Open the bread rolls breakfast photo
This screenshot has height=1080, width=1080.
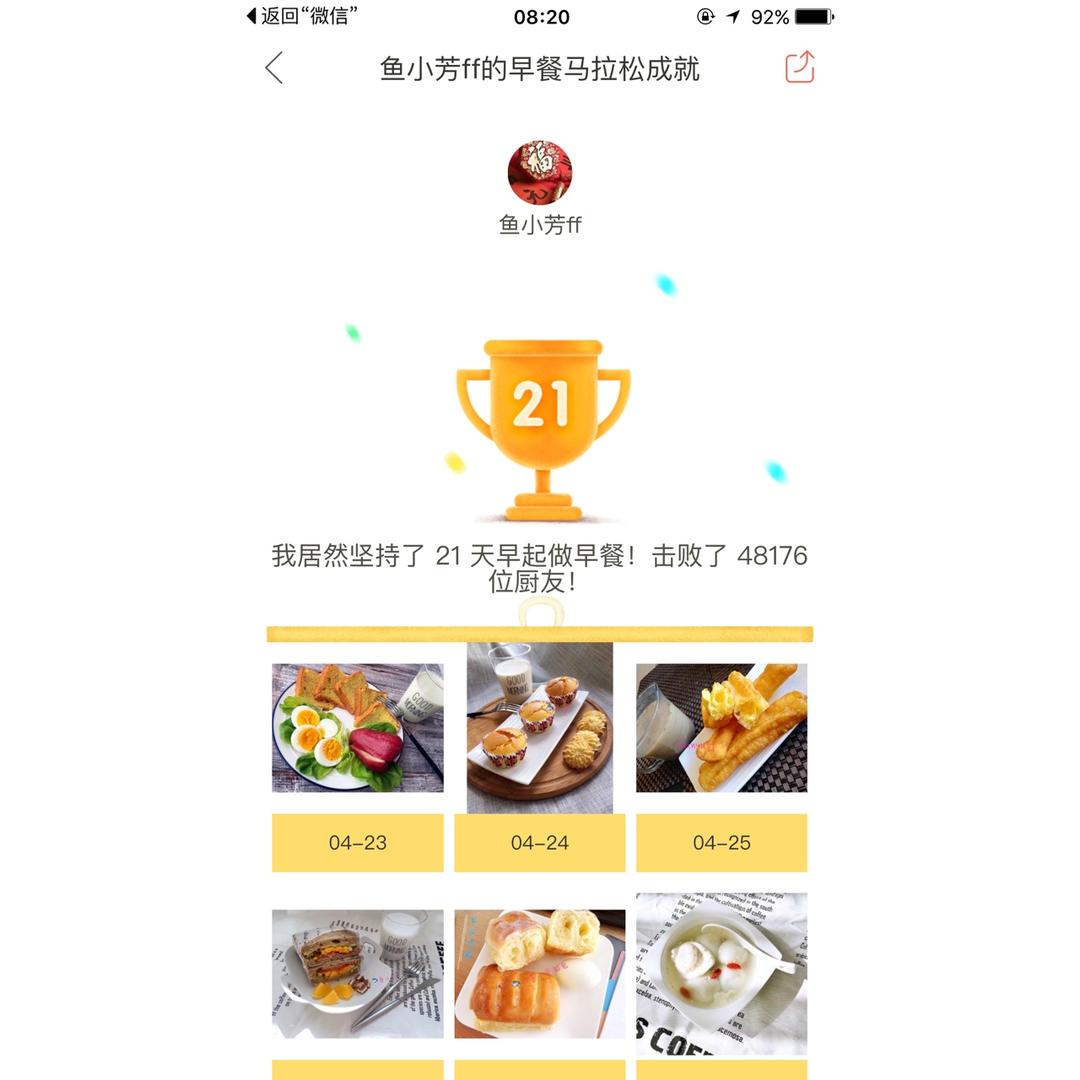(540, 973)
